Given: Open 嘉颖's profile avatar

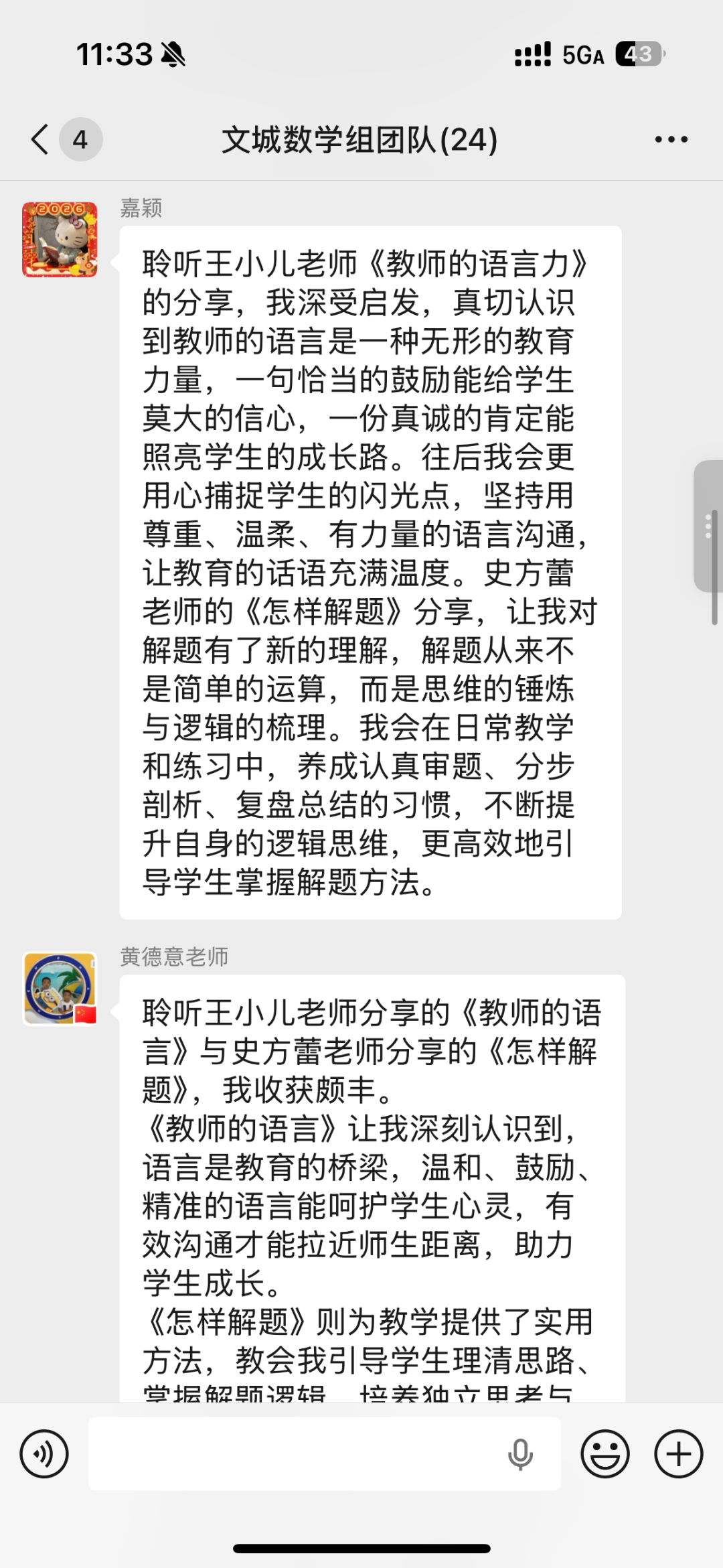Looking at the screenshot, I should (60, 240).
